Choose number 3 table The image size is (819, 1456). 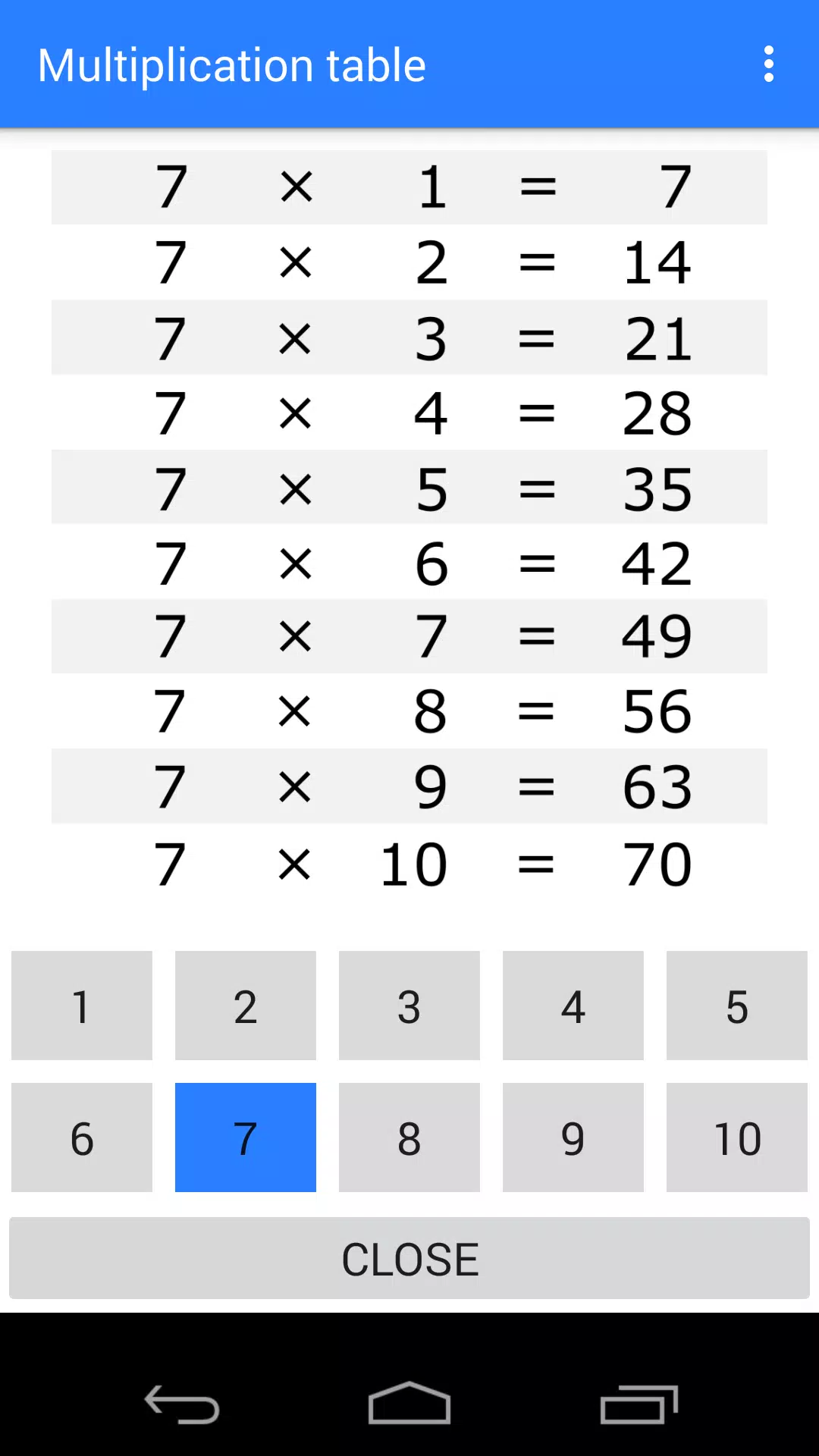[x=409, y=1006]
